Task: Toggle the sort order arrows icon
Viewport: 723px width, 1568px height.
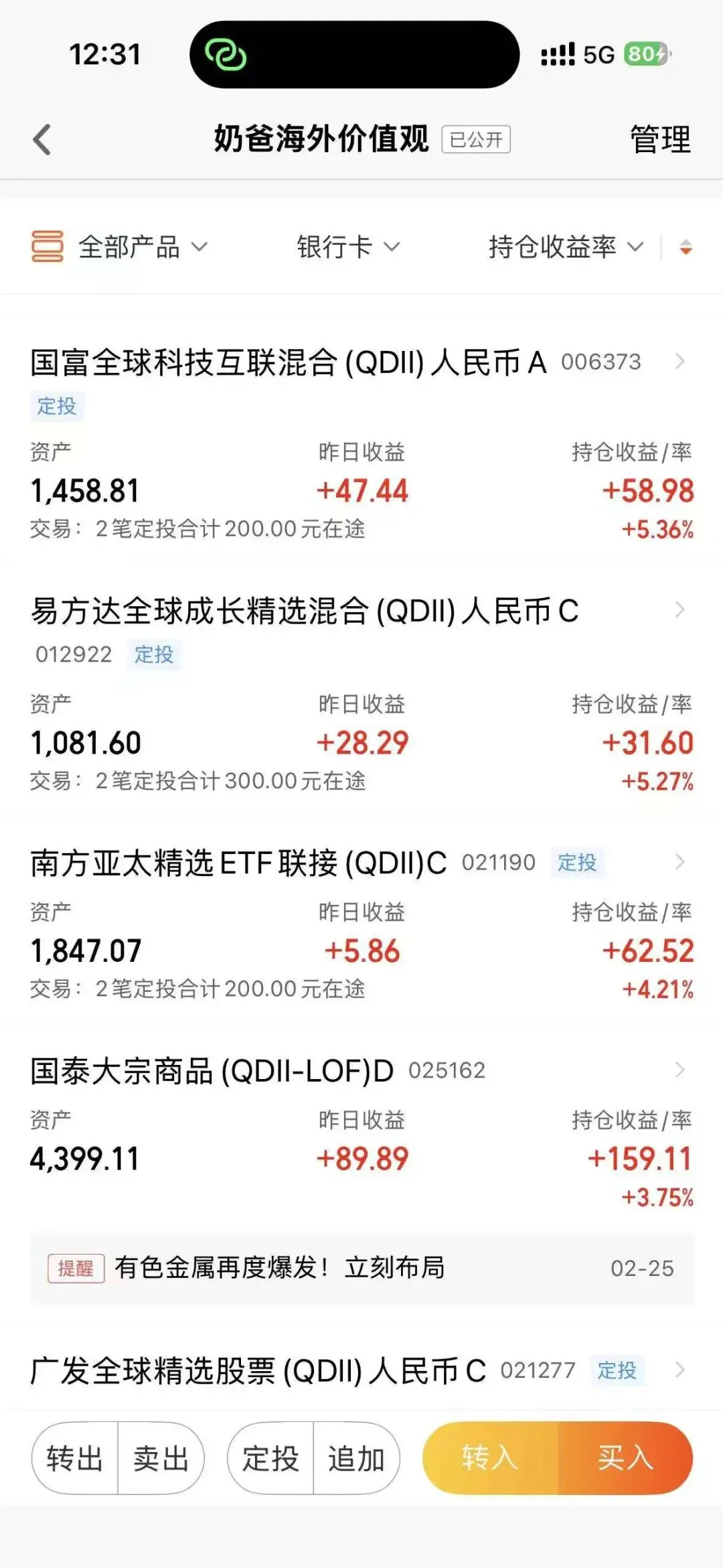Action: (686, 247)
